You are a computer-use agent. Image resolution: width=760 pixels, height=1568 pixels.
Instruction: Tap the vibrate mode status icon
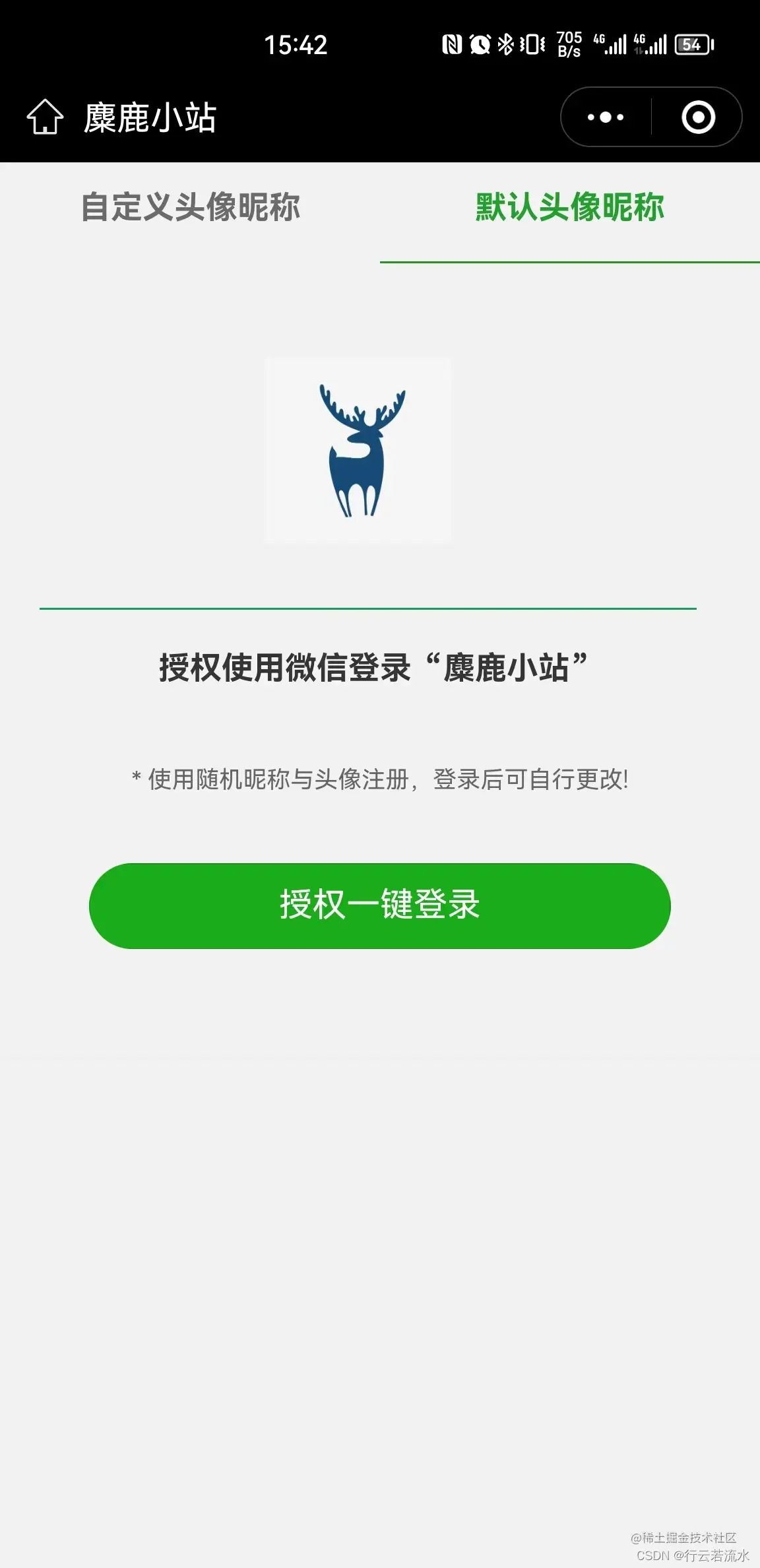pos(532,44)
